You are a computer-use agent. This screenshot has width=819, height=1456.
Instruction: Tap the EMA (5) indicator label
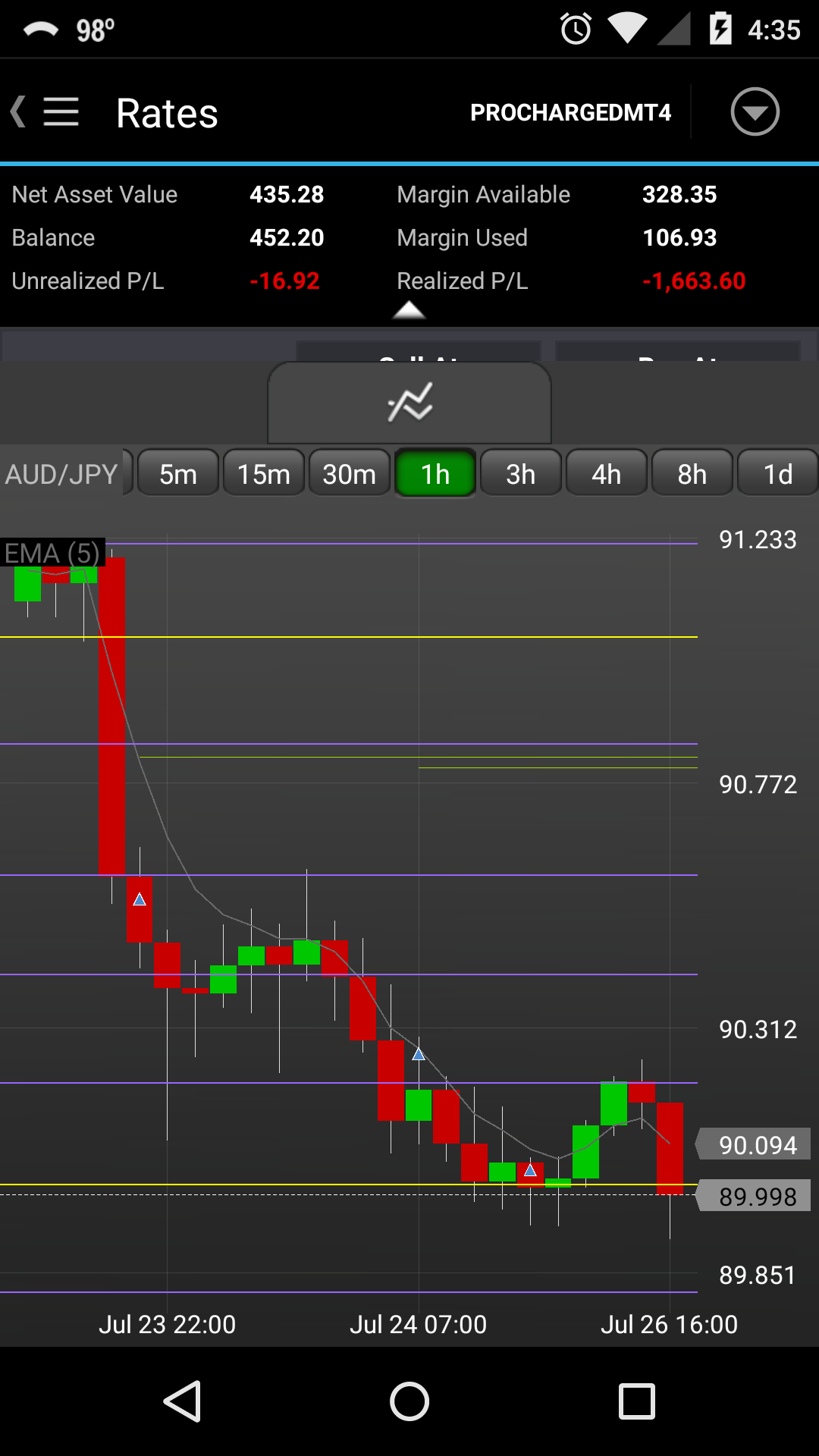point(52,553)
